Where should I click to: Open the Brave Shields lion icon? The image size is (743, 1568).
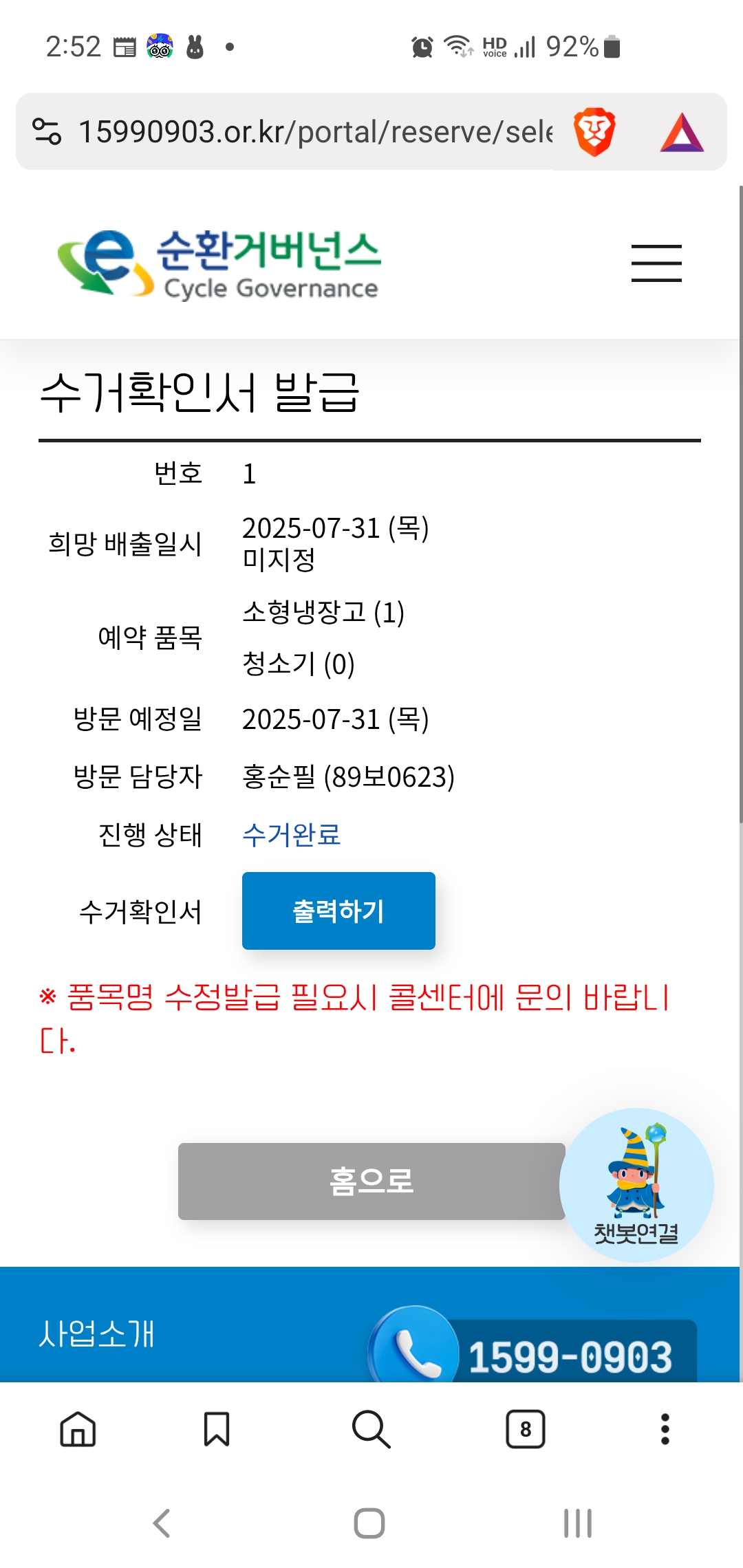pyautogui.click(x=594, y=131)
